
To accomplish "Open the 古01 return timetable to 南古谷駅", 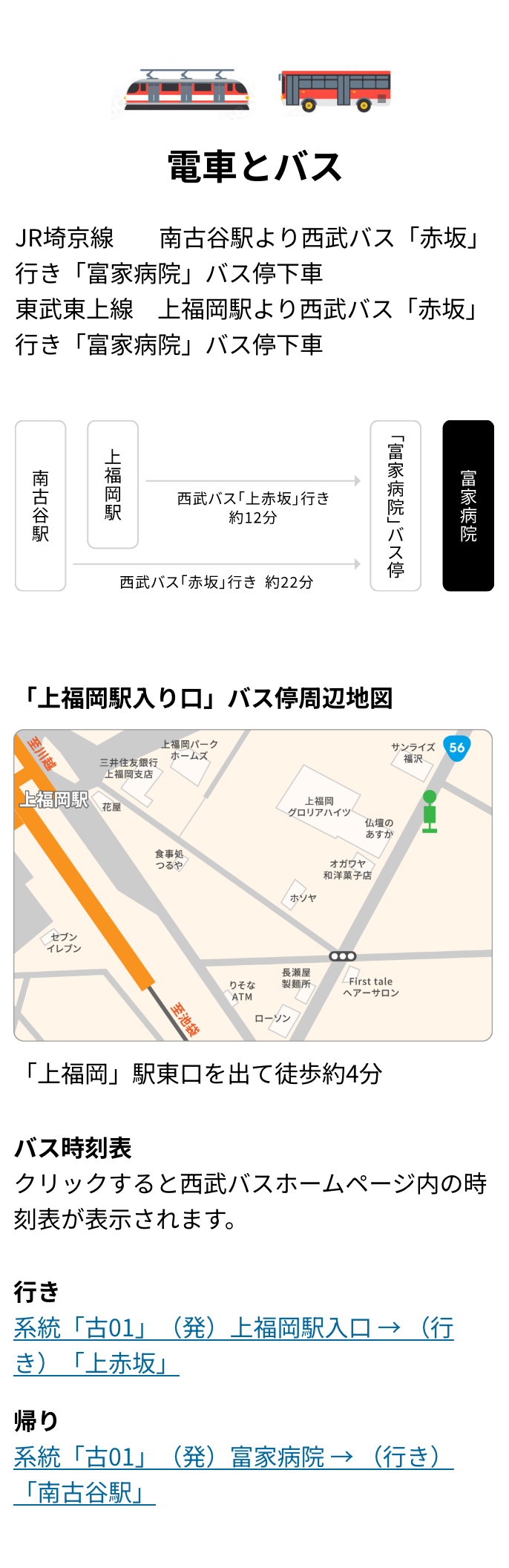I will 233,1457.
